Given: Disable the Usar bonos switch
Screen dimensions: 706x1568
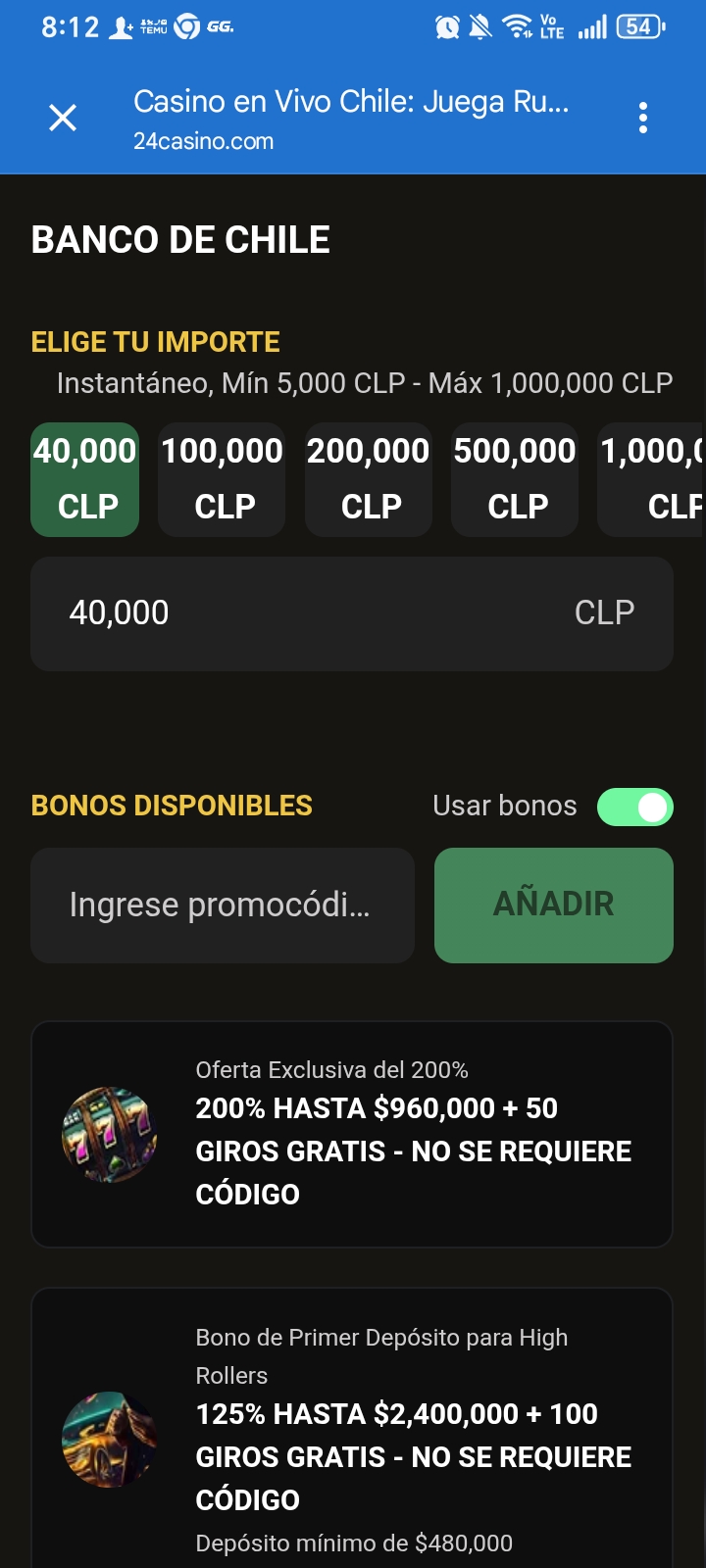Looking at the screenshot, I should pos(635,807).
